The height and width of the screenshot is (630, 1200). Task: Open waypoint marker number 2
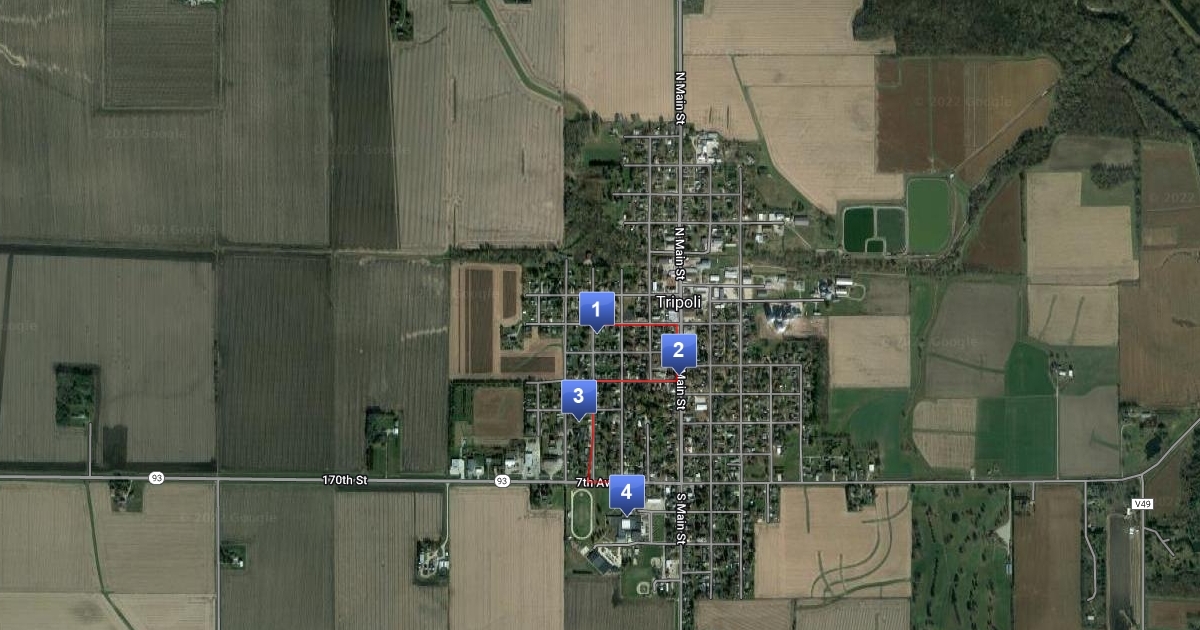tap(678, 351)
